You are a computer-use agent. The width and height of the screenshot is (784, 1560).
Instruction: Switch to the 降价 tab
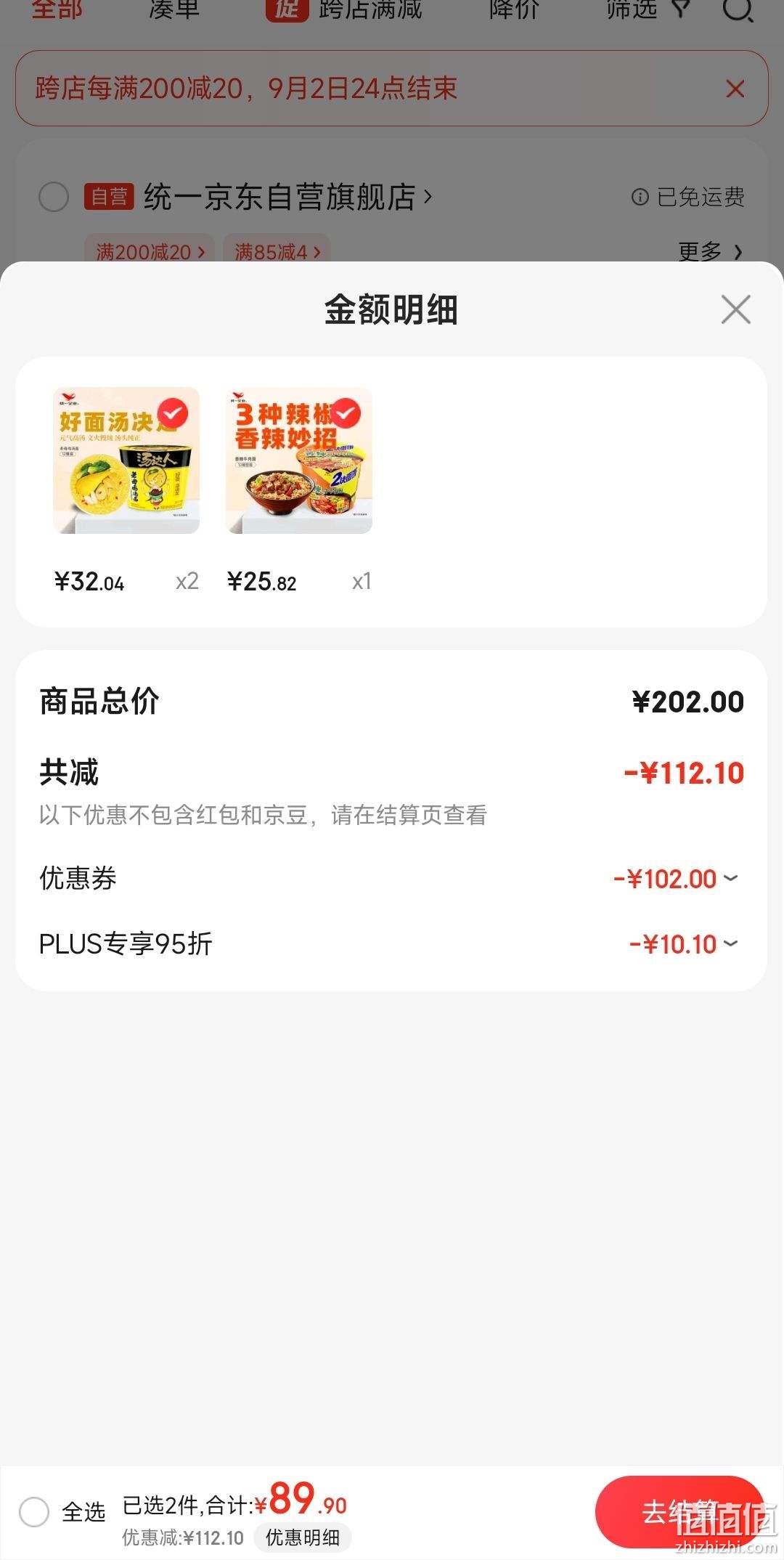tap(514, 9)
